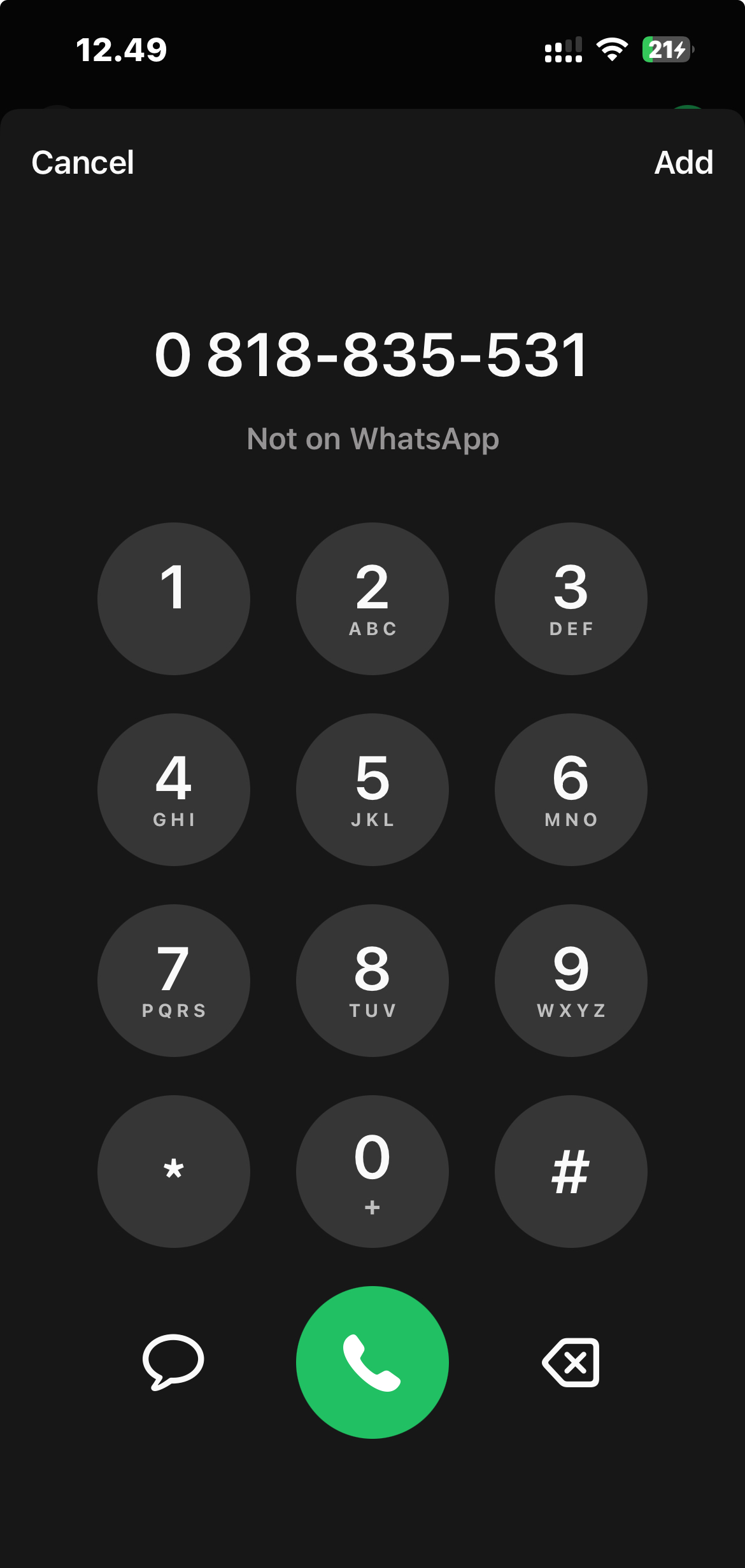Tap the 6 MNO key
This screenshot has height=1568, width=745.
click(571, 790)
